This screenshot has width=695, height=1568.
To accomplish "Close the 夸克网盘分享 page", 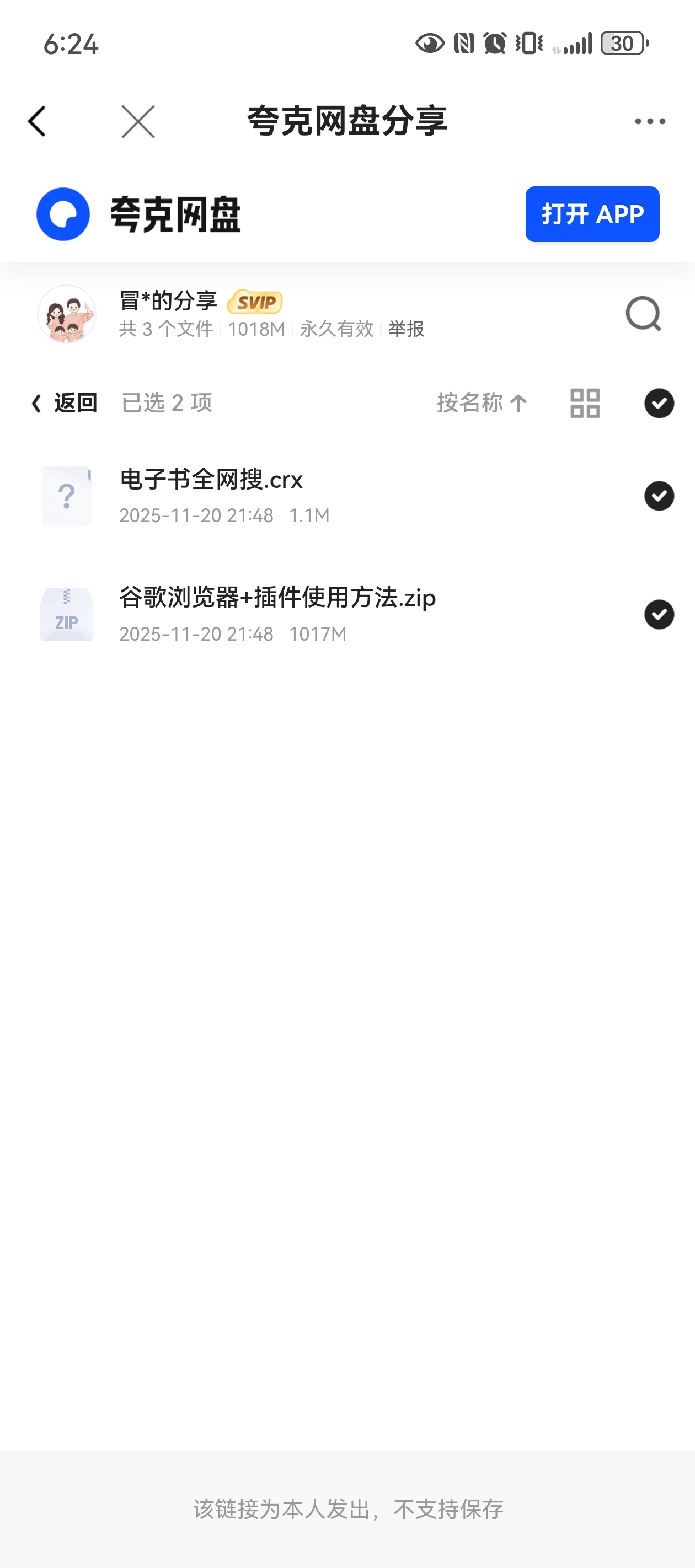I will pos(138,121).
